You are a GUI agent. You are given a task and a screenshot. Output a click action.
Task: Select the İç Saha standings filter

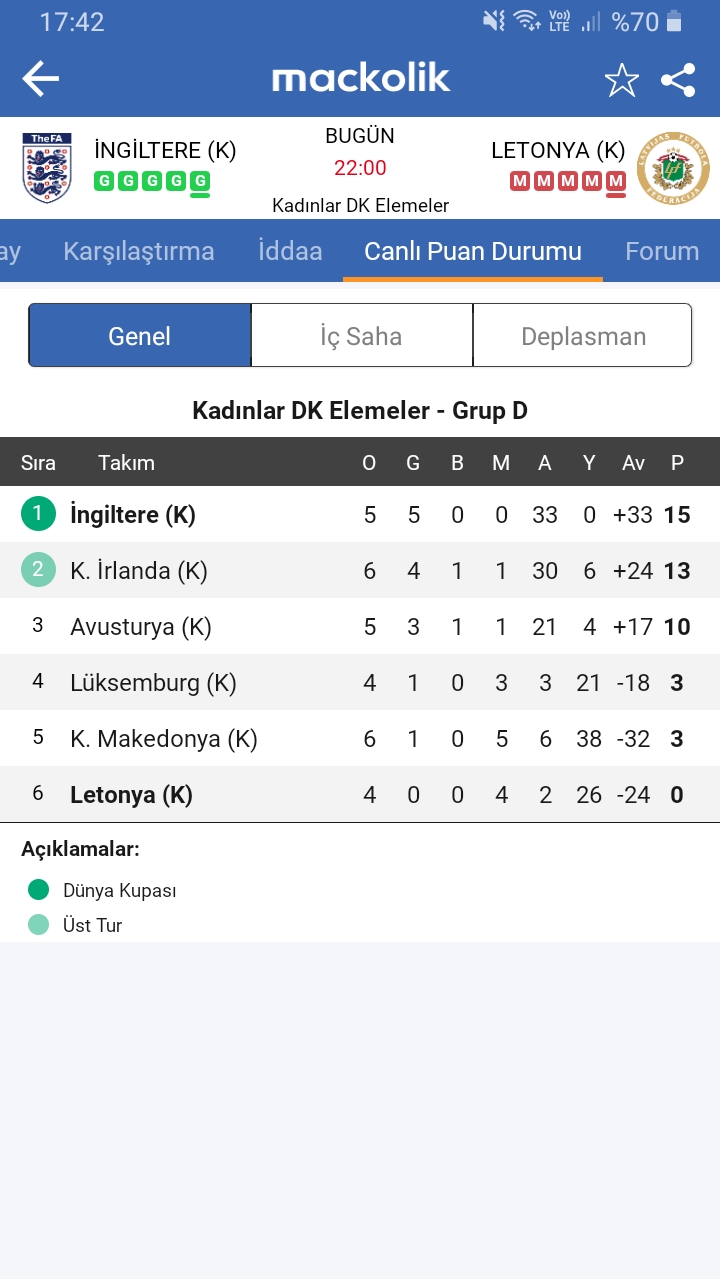point(361,336)
